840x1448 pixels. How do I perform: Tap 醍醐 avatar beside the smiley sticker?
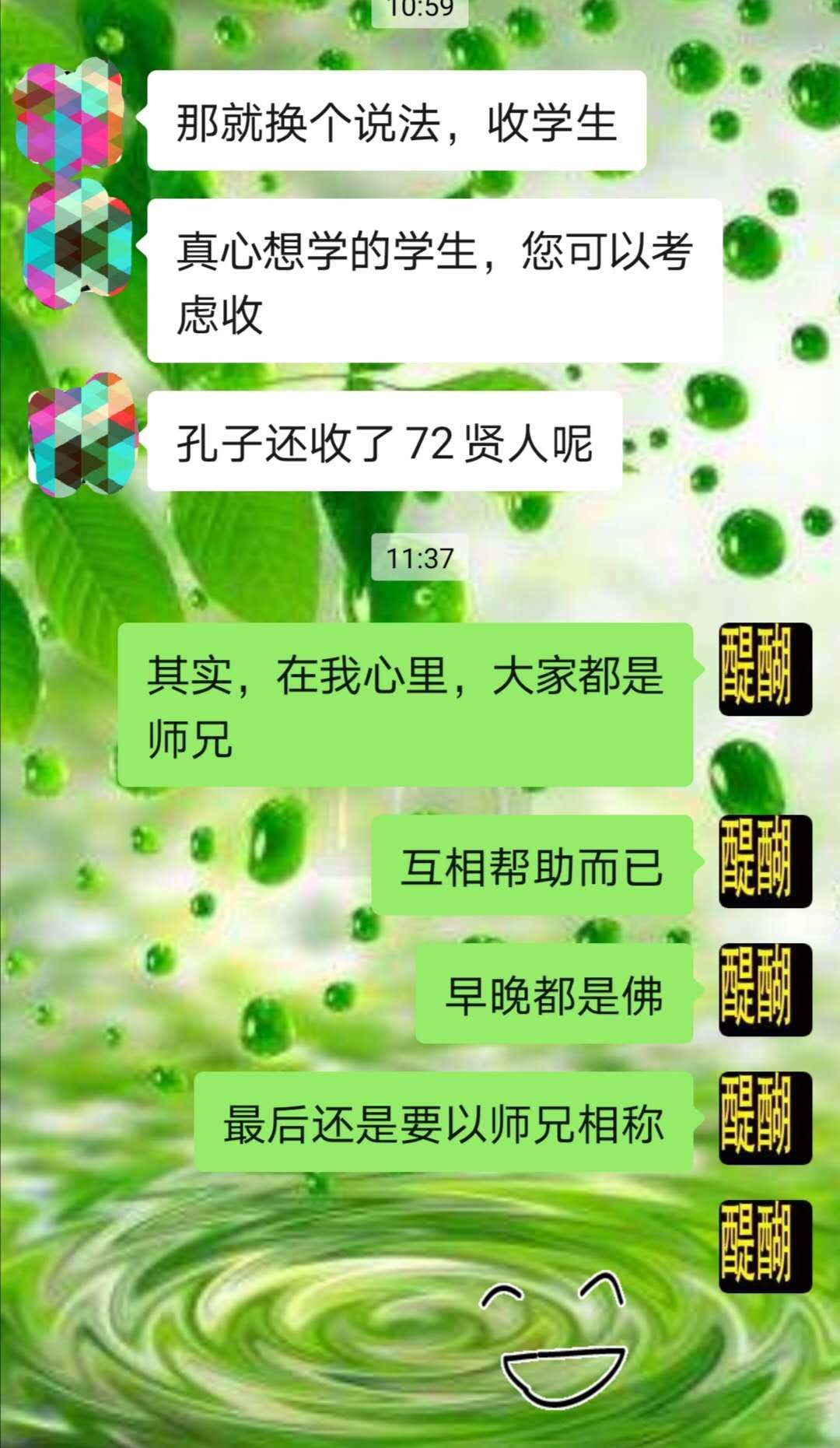coord(765,1246)
